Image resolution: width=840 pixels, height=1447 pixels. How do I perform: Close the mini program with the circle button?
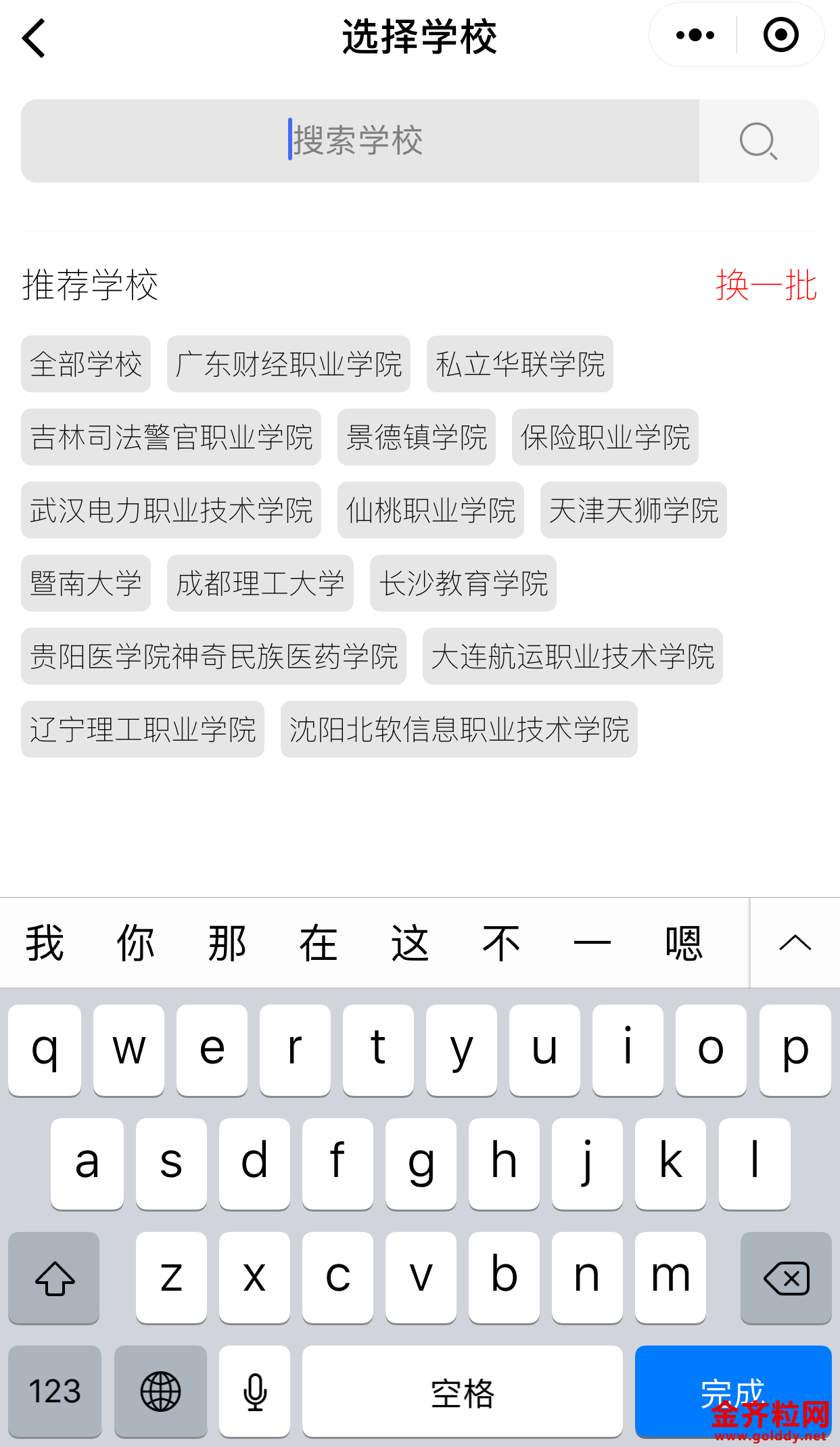pyautogui.click(x=781, y=35)
